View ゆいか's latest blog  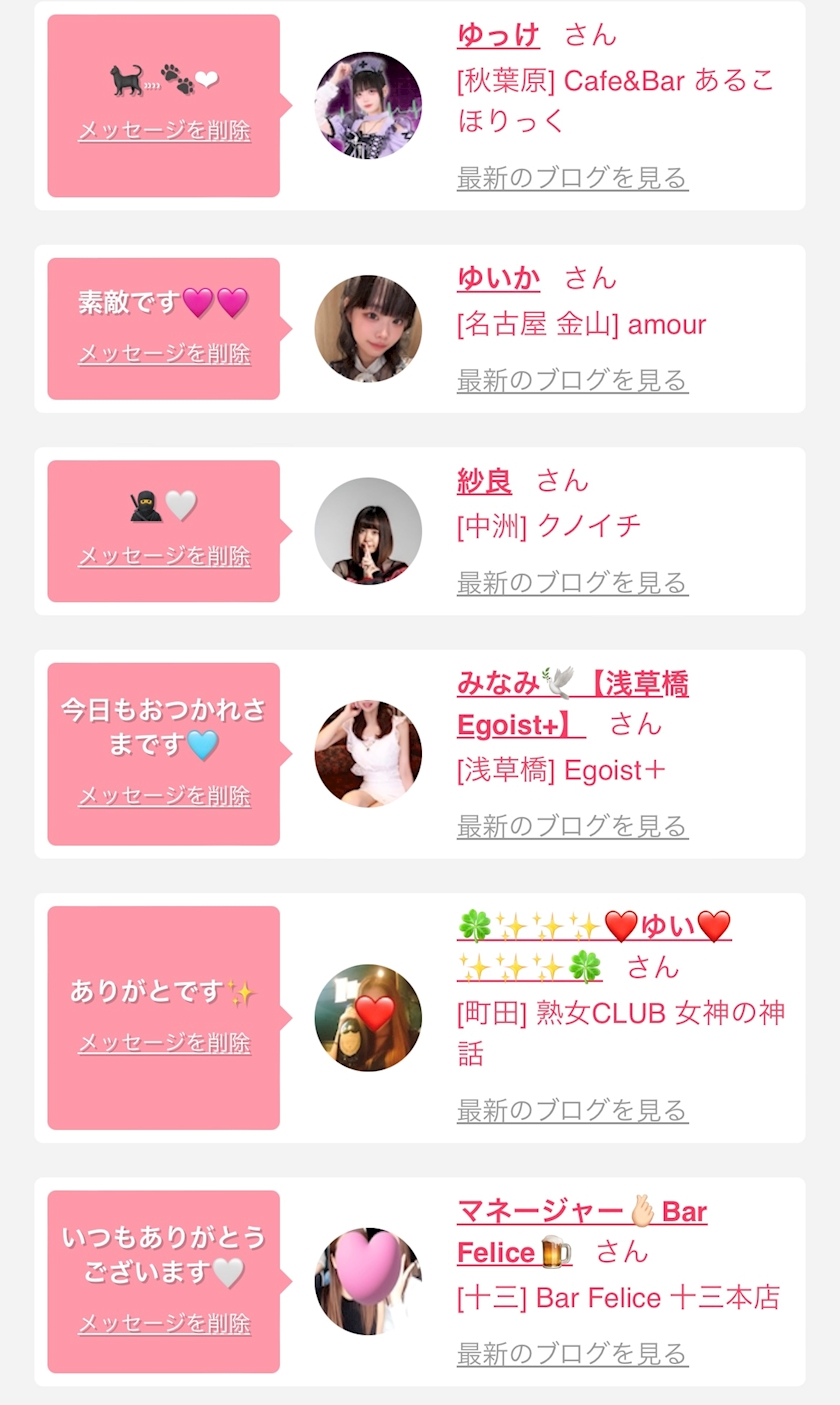(x=572, y=380)
